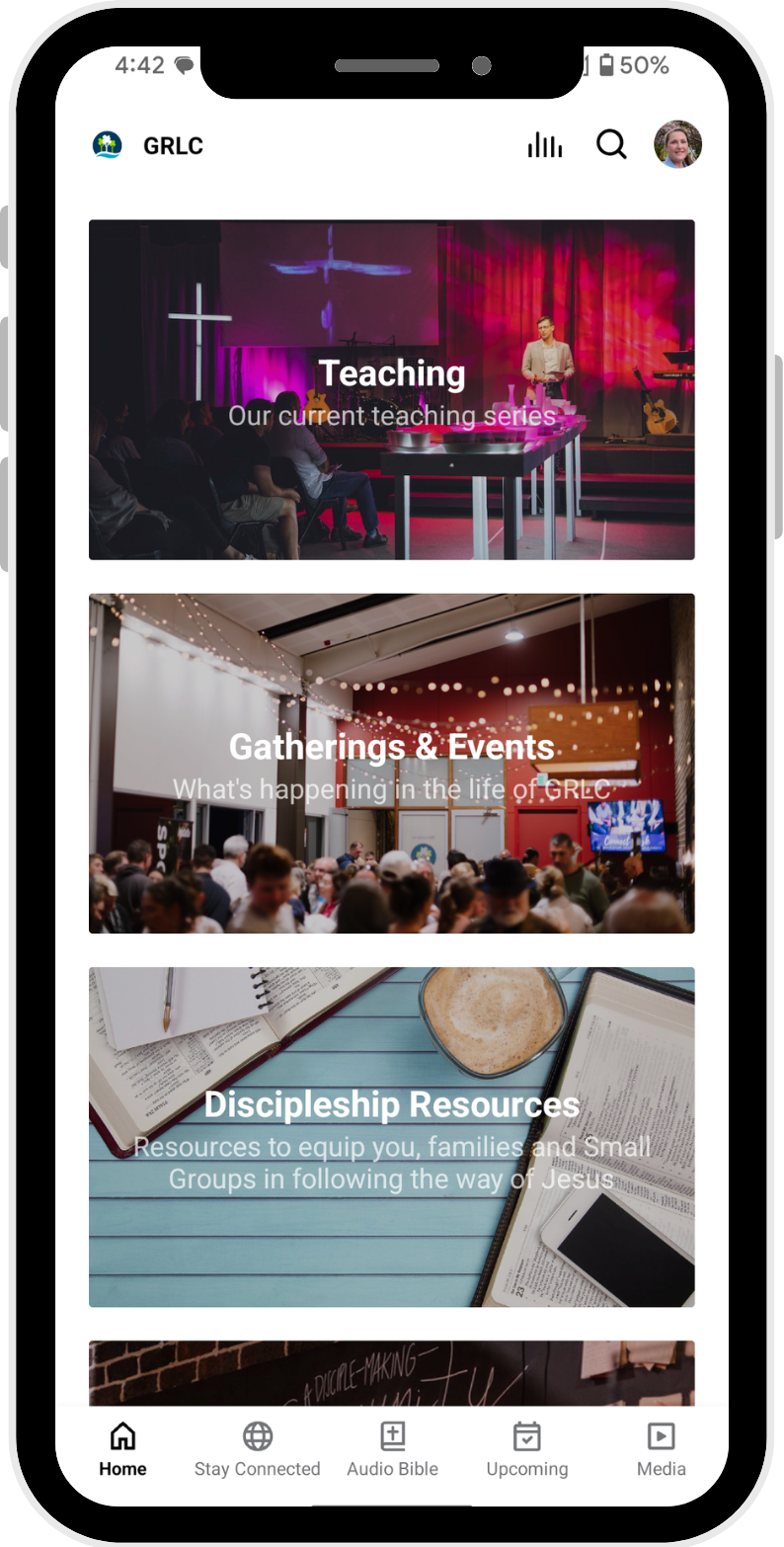
Task: Select the Home tab
Action: coord(122,1449)
